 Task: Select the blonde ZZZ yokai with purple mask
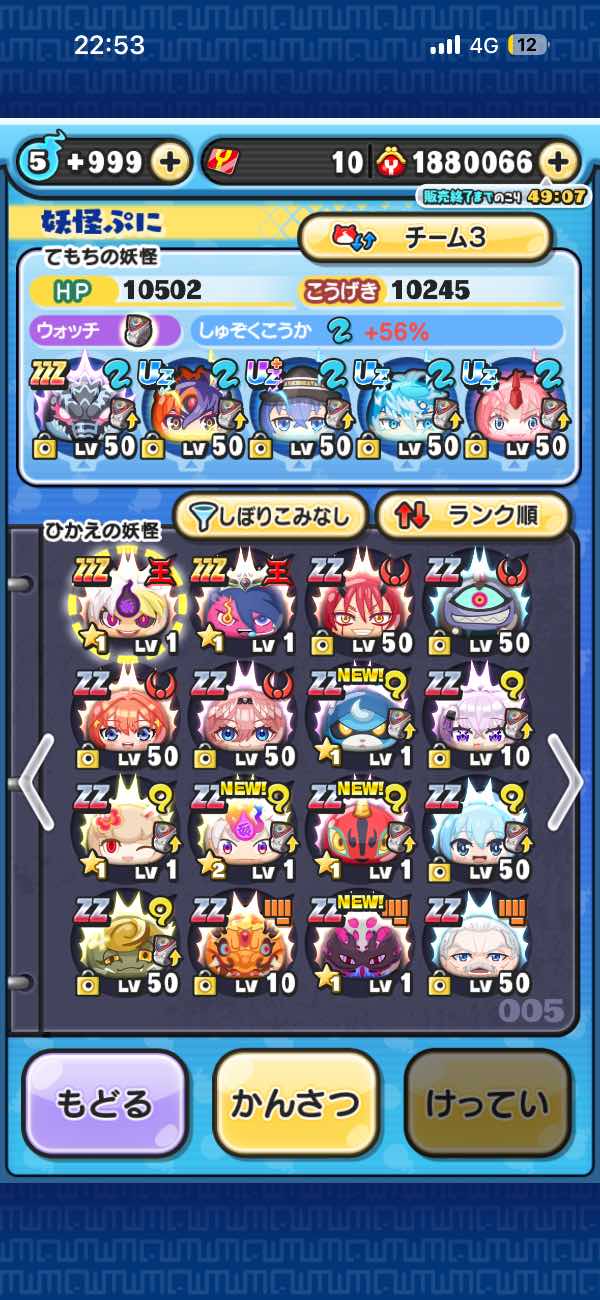point(124,605)
